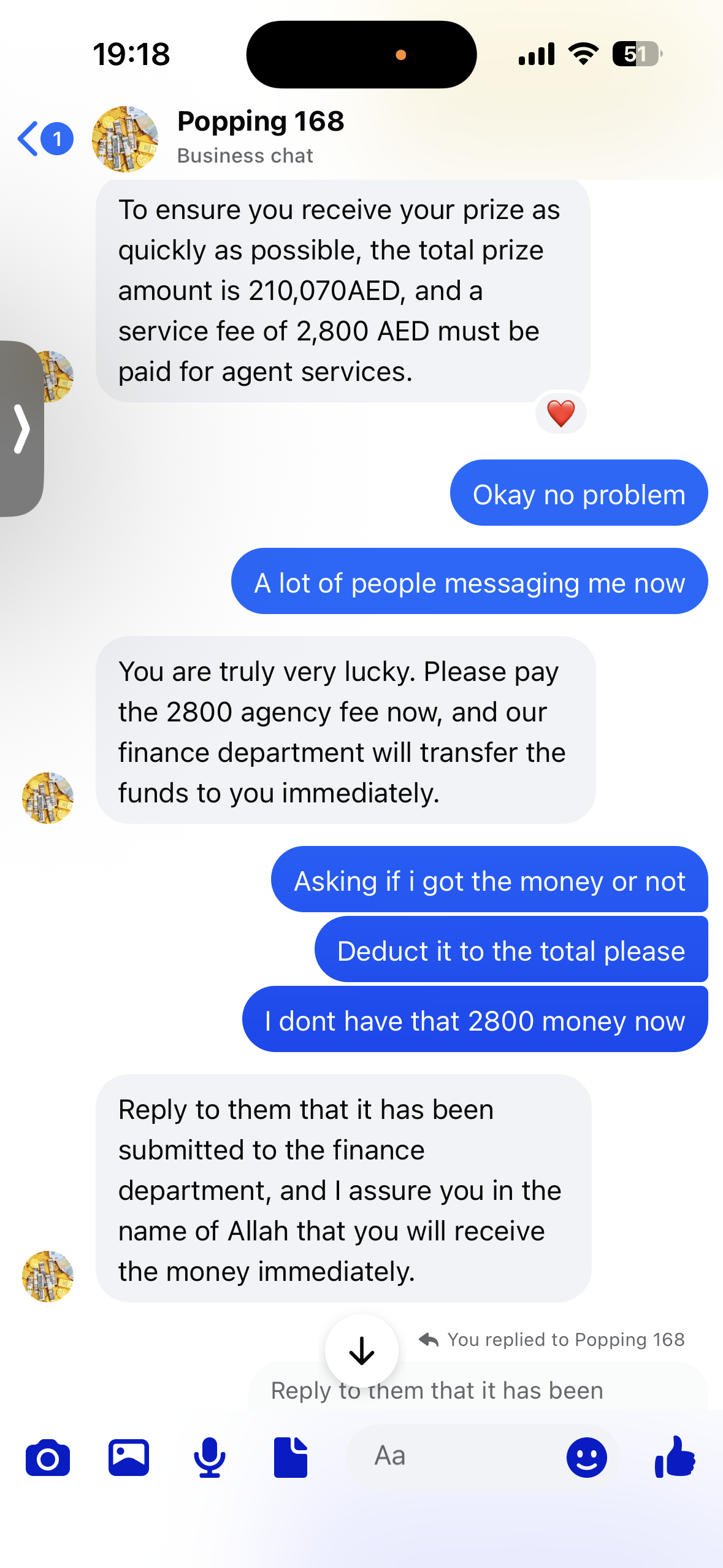View the heart reaction on the prize message
Image resolution: width=723 pixels, height=1568 pixels.
click(x=560, y=413)
